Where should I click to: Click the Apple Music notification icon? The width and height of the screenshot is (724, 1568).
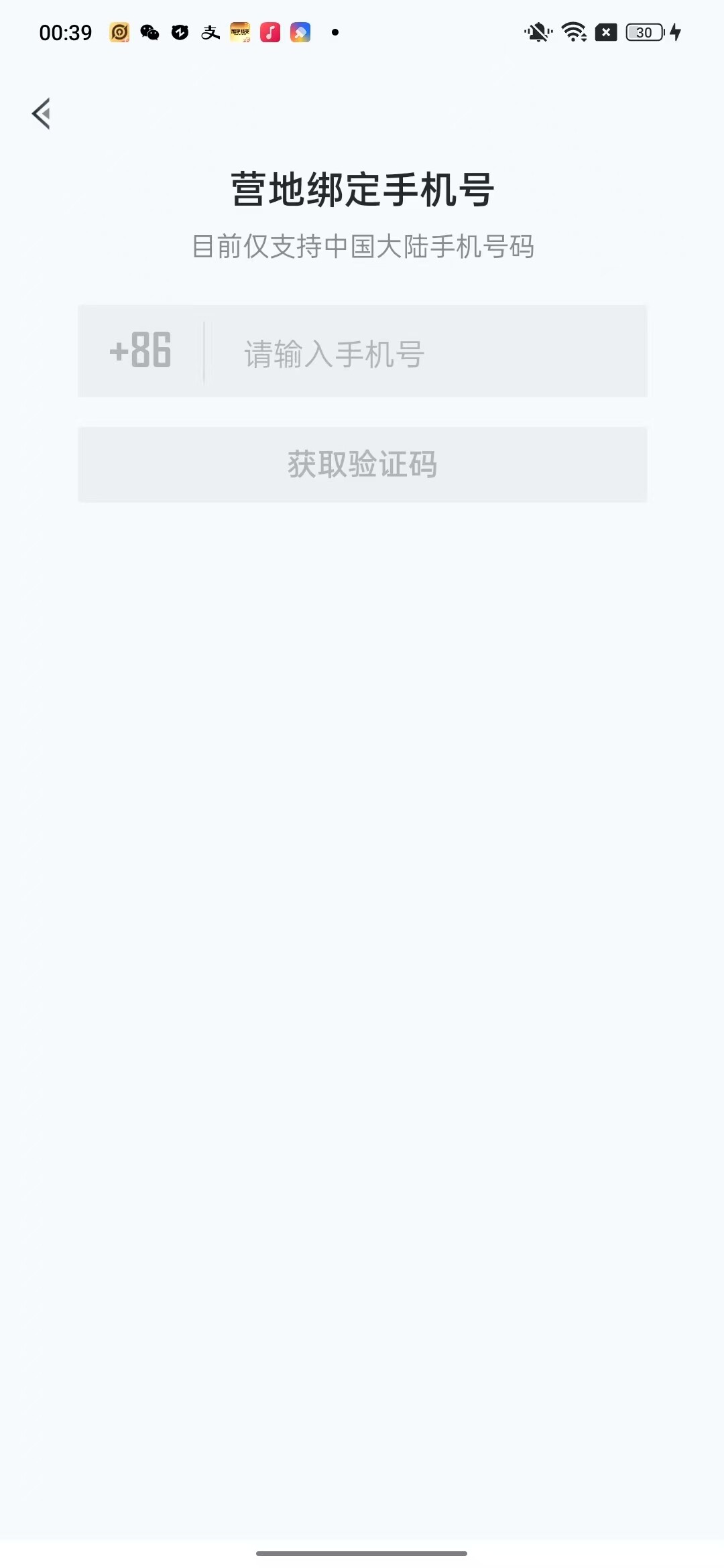pyautogui.click(x=269, y=32)
